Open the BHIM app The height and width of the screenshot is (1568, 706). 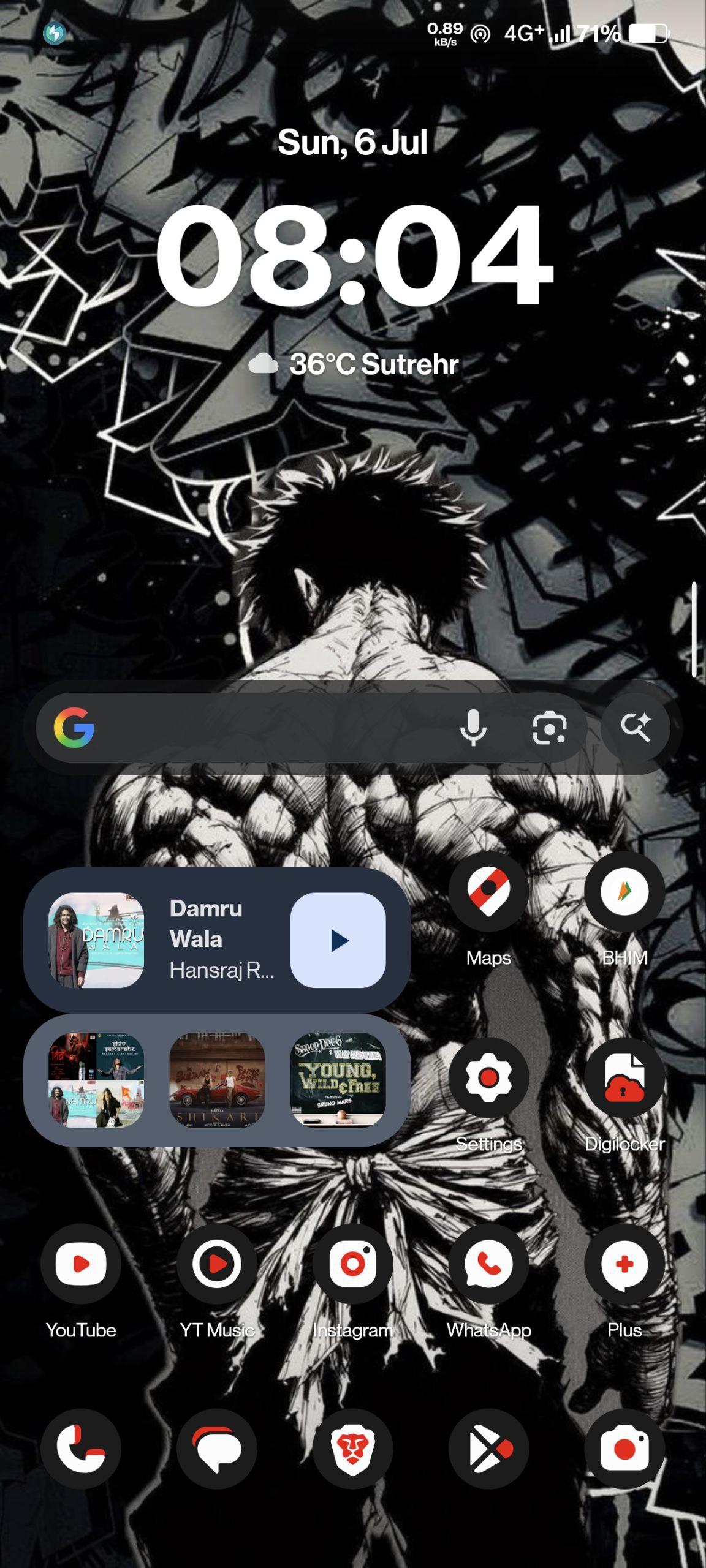tap(624, 891)
